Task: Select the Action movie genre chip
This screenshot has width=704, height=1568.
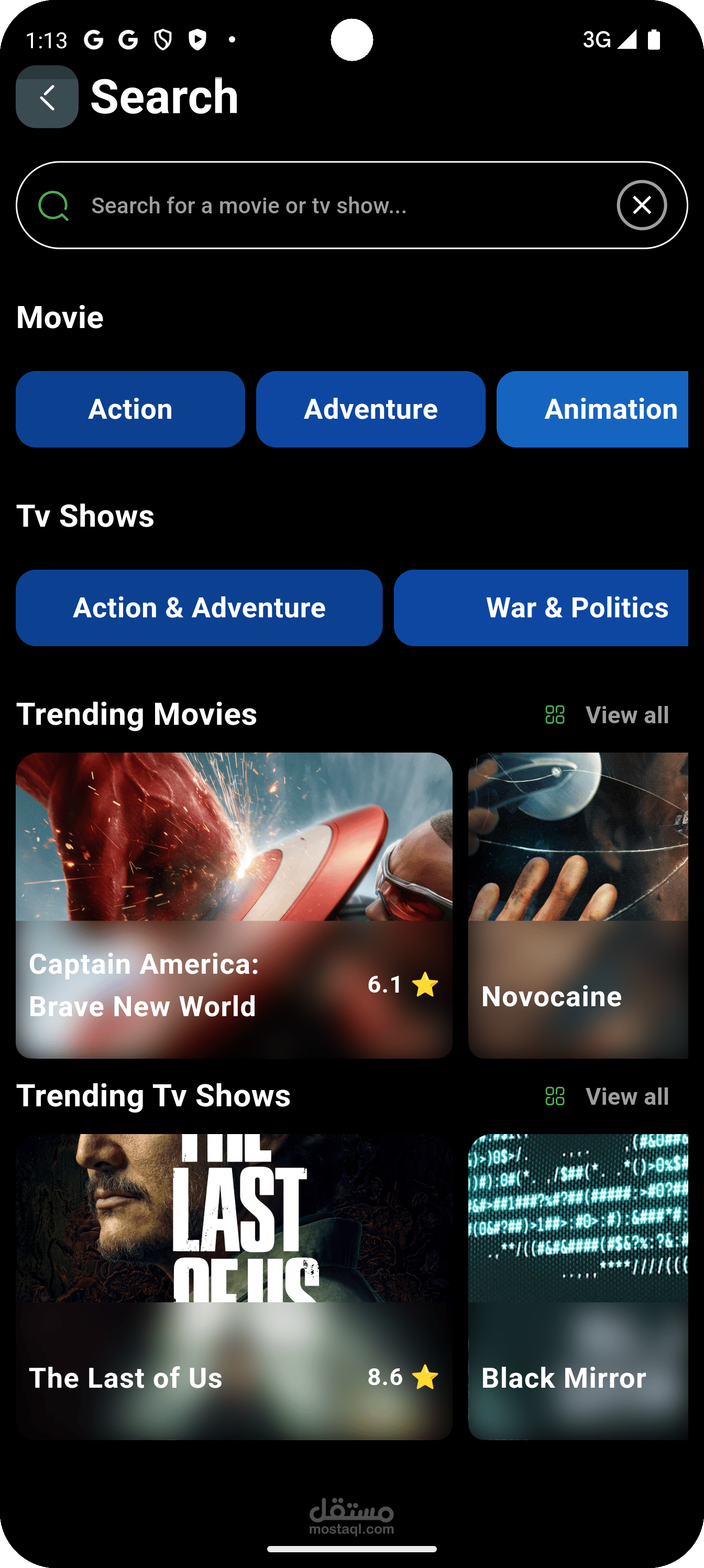Action: pyautogui.click(x=130, y=409)
